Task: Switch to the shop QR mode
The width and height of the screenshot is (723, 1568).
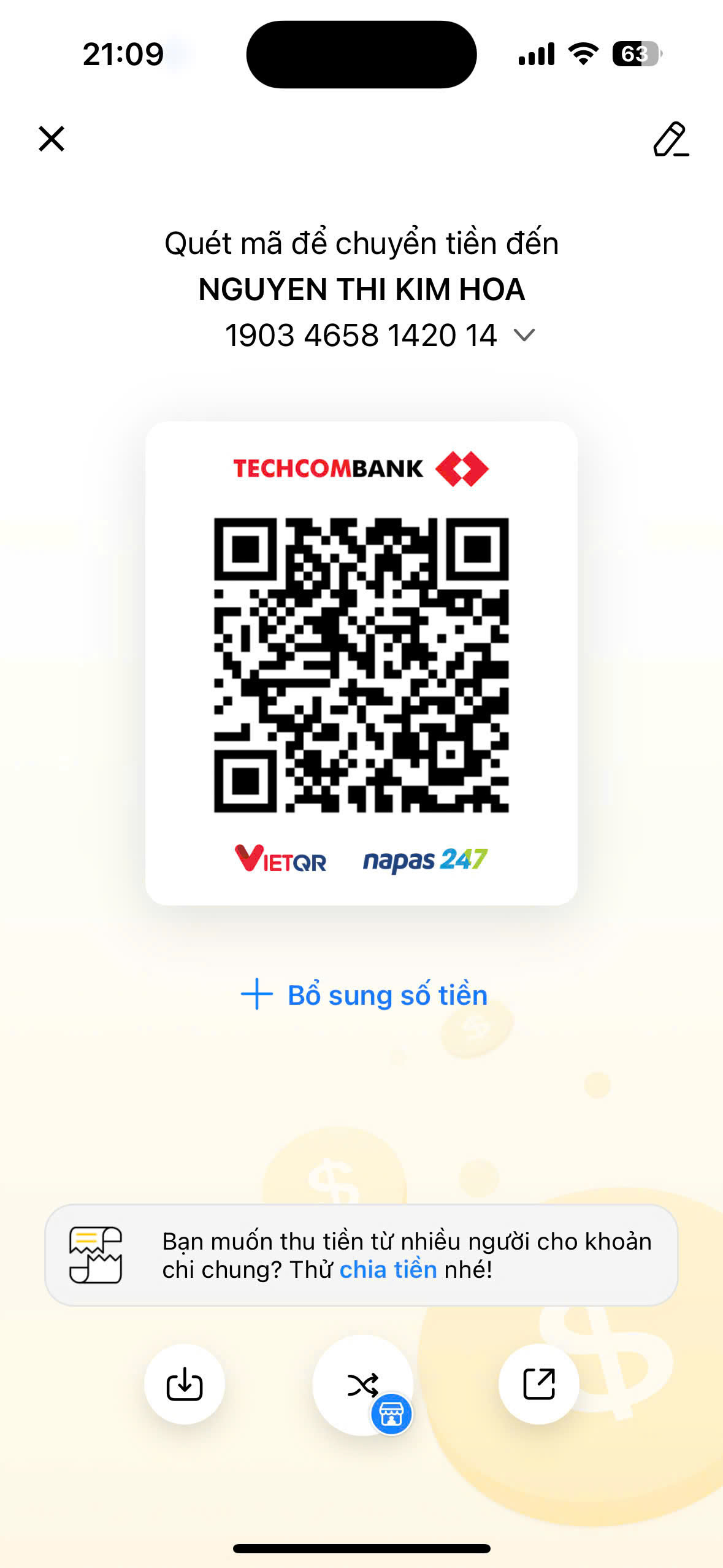Action: (x=363, y=1385)
